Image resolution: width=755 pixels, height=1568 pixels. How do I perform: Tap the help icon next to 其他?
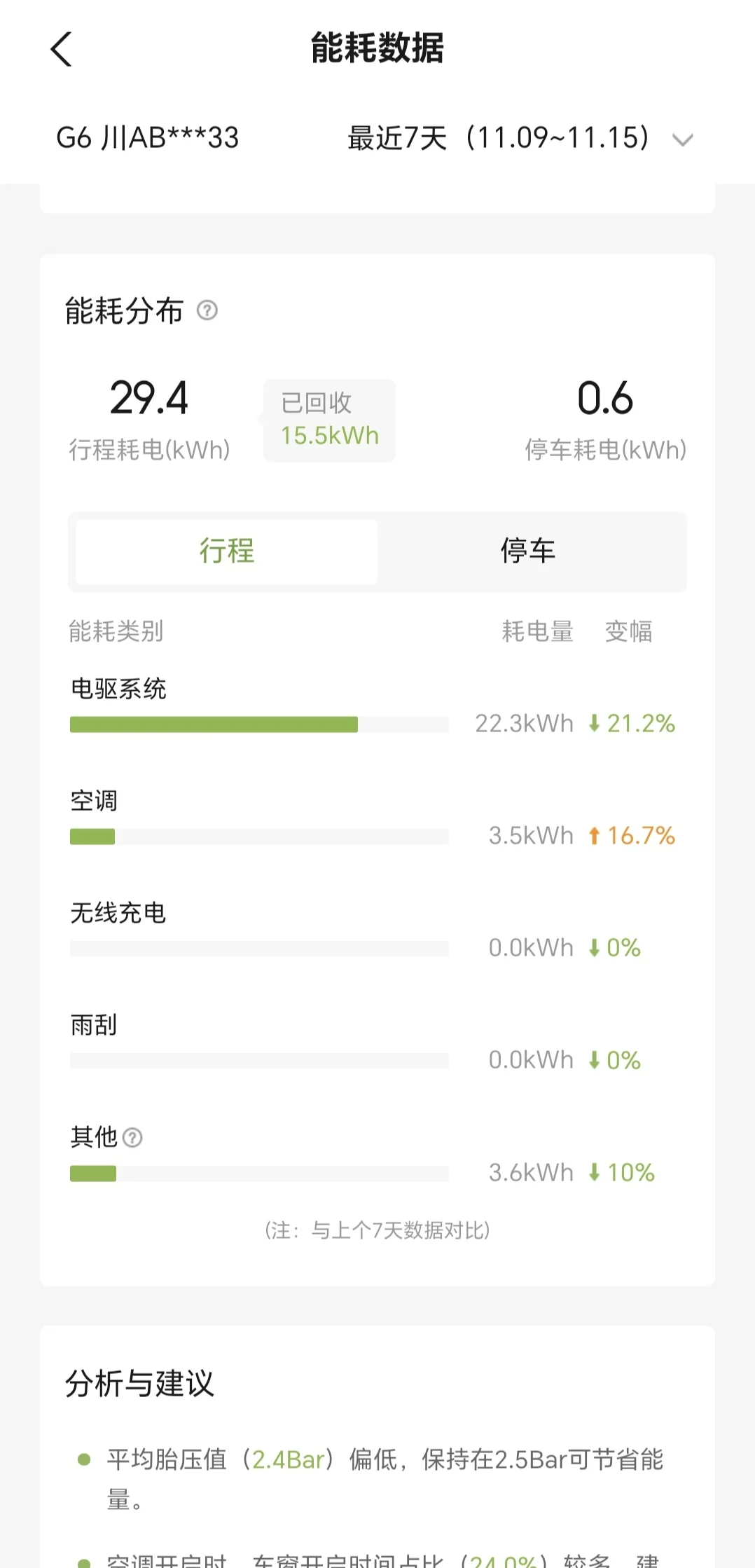point(132,1137)
